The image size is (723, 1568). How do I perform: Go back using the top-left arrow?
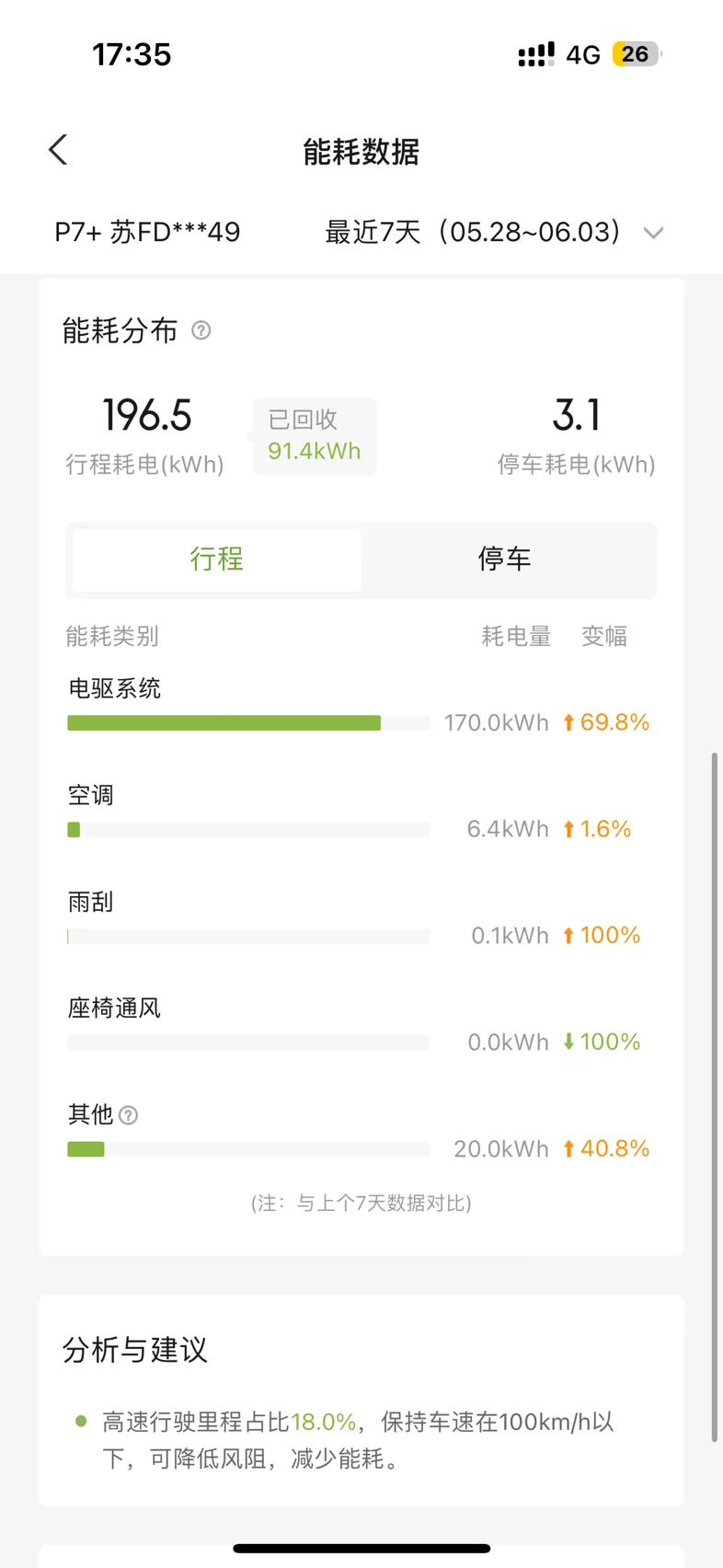coord(58,150)
